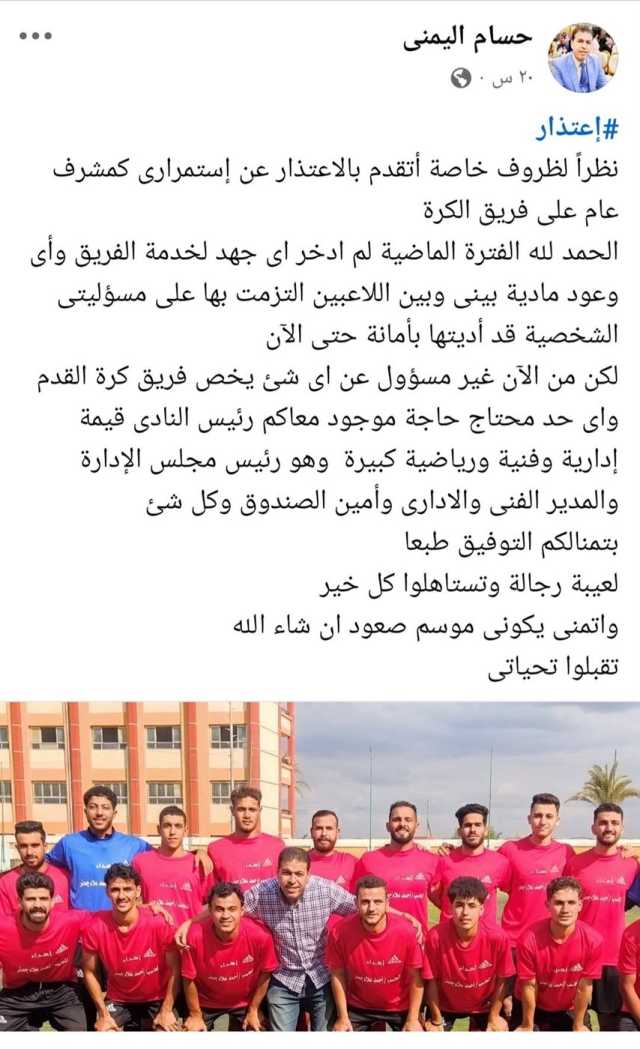The image size is (640, 1049).
Task: Open the team photo in the post
Action: click(x=320, y=865)
